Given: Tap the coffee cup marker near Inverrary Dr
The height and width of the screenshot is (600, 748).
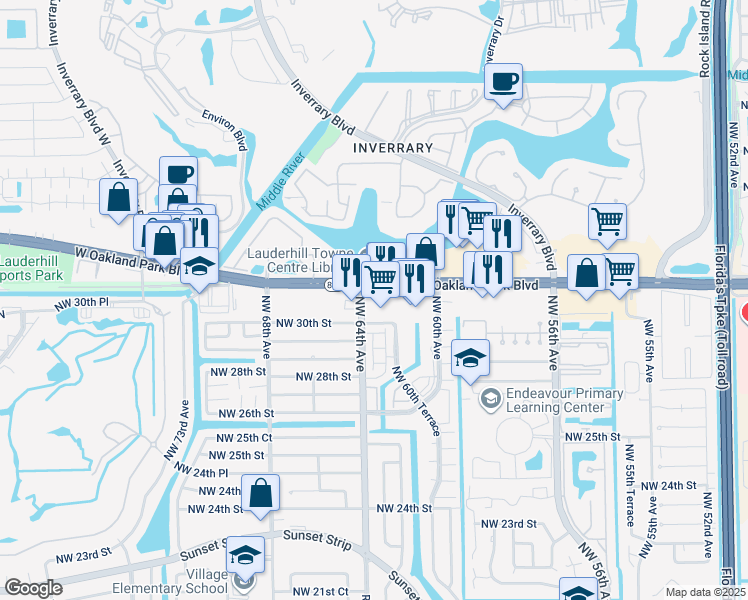Looking at the screenshot, I should coord(504,81).
